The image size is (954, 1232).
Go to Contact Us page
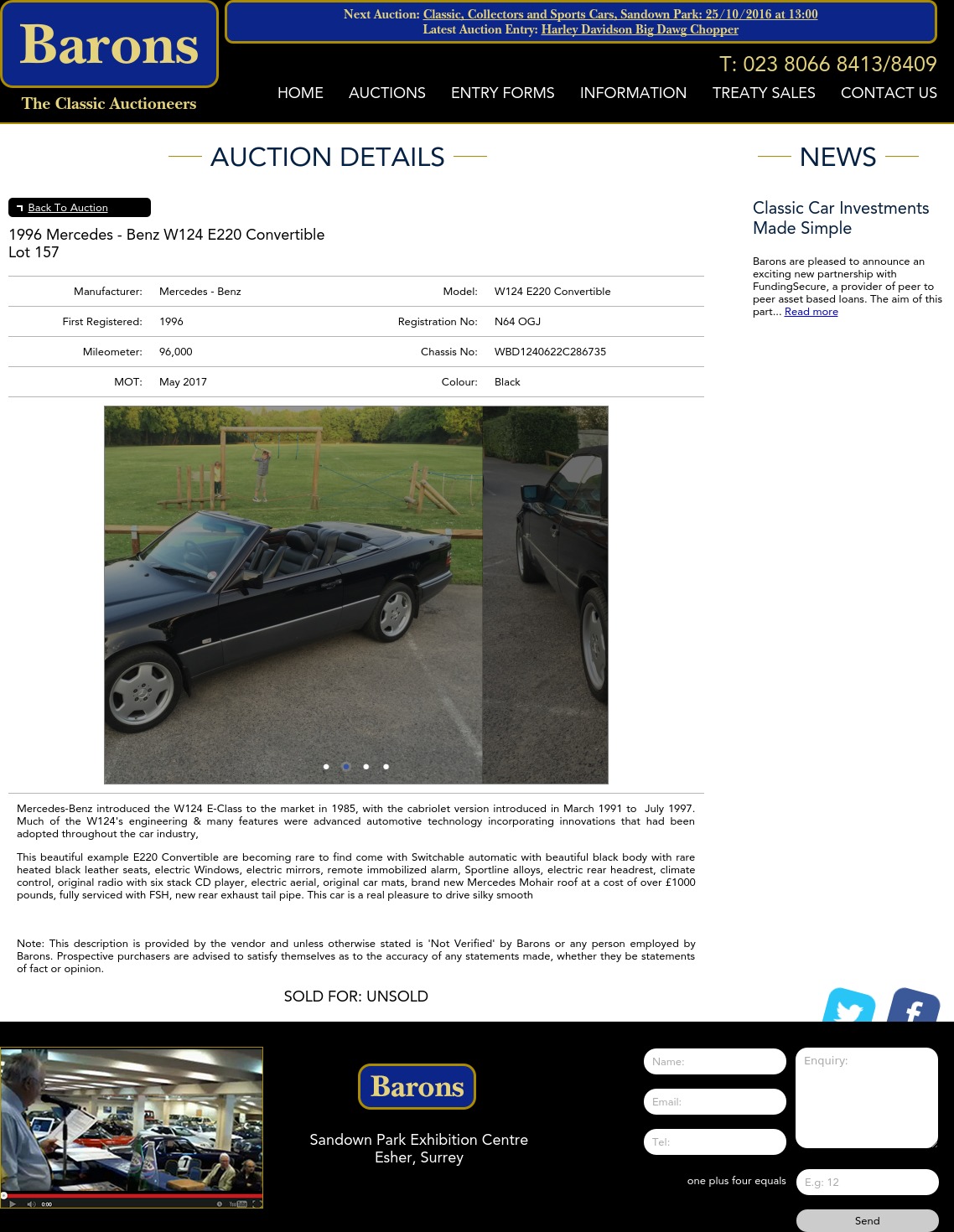coord(888,93)
